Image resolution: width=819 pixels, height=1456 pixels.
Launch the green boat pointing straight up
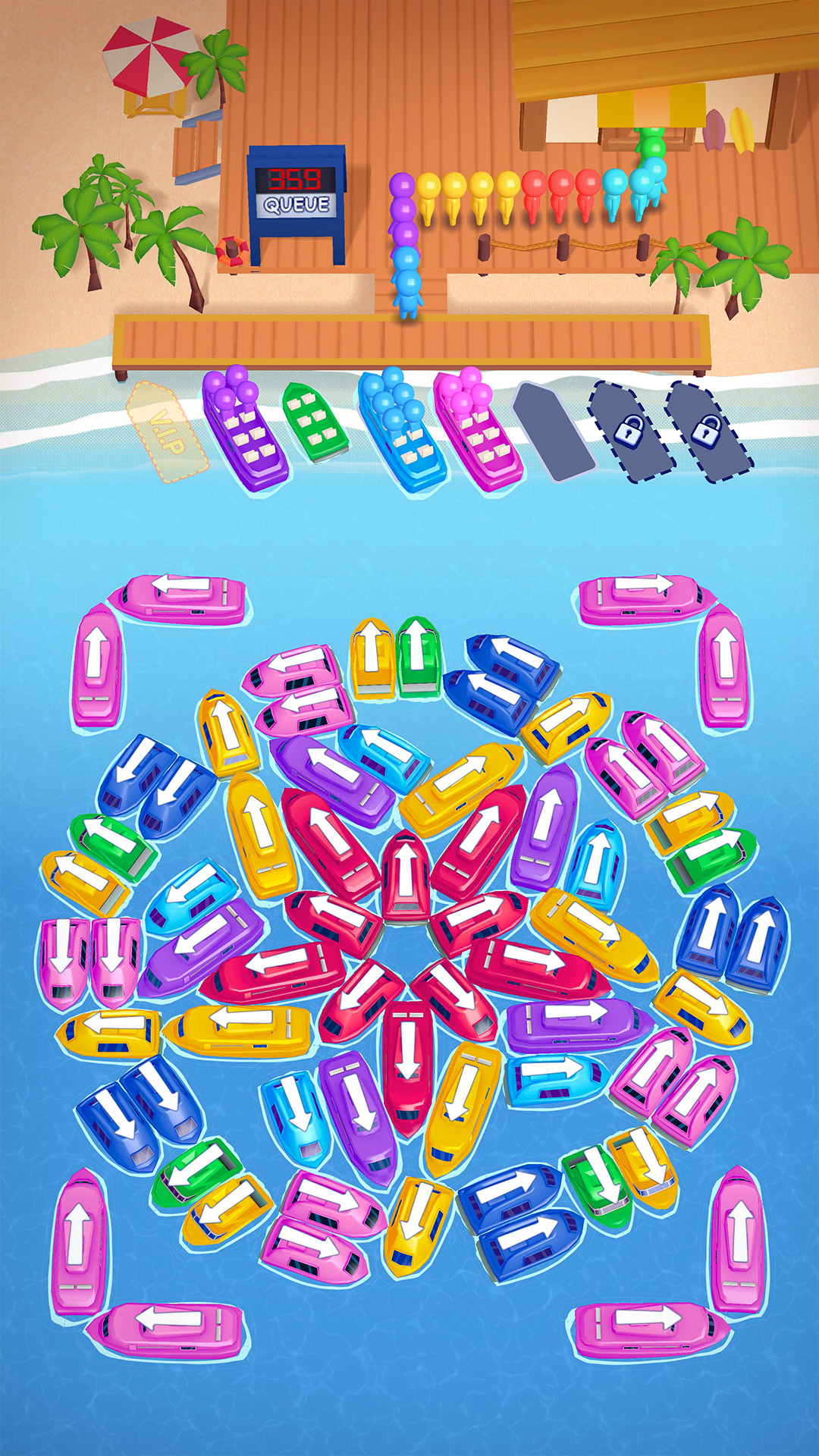(418, 657)
